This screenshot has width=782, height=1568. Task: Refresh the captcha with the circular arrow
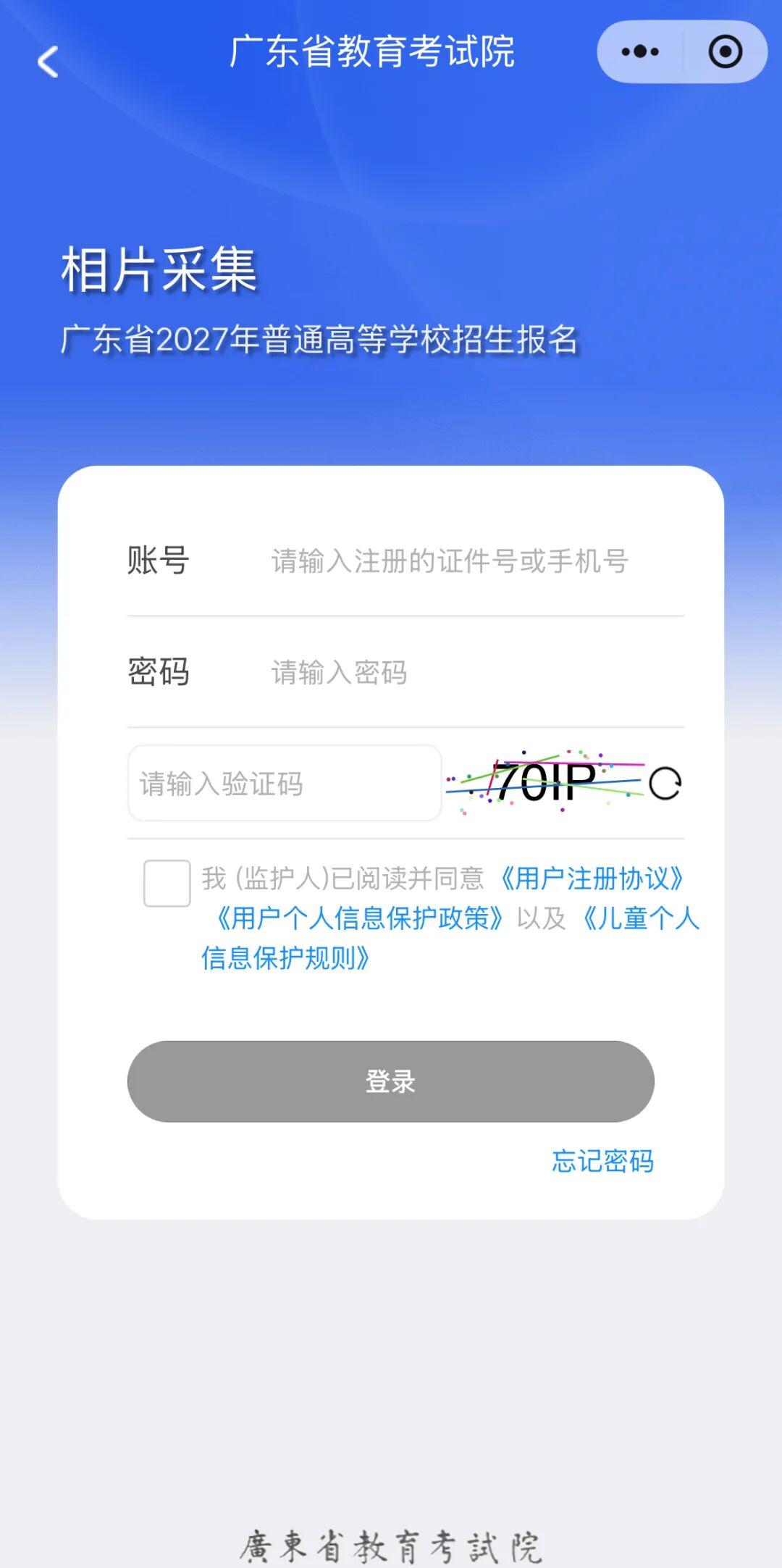(x=665, y=784)
